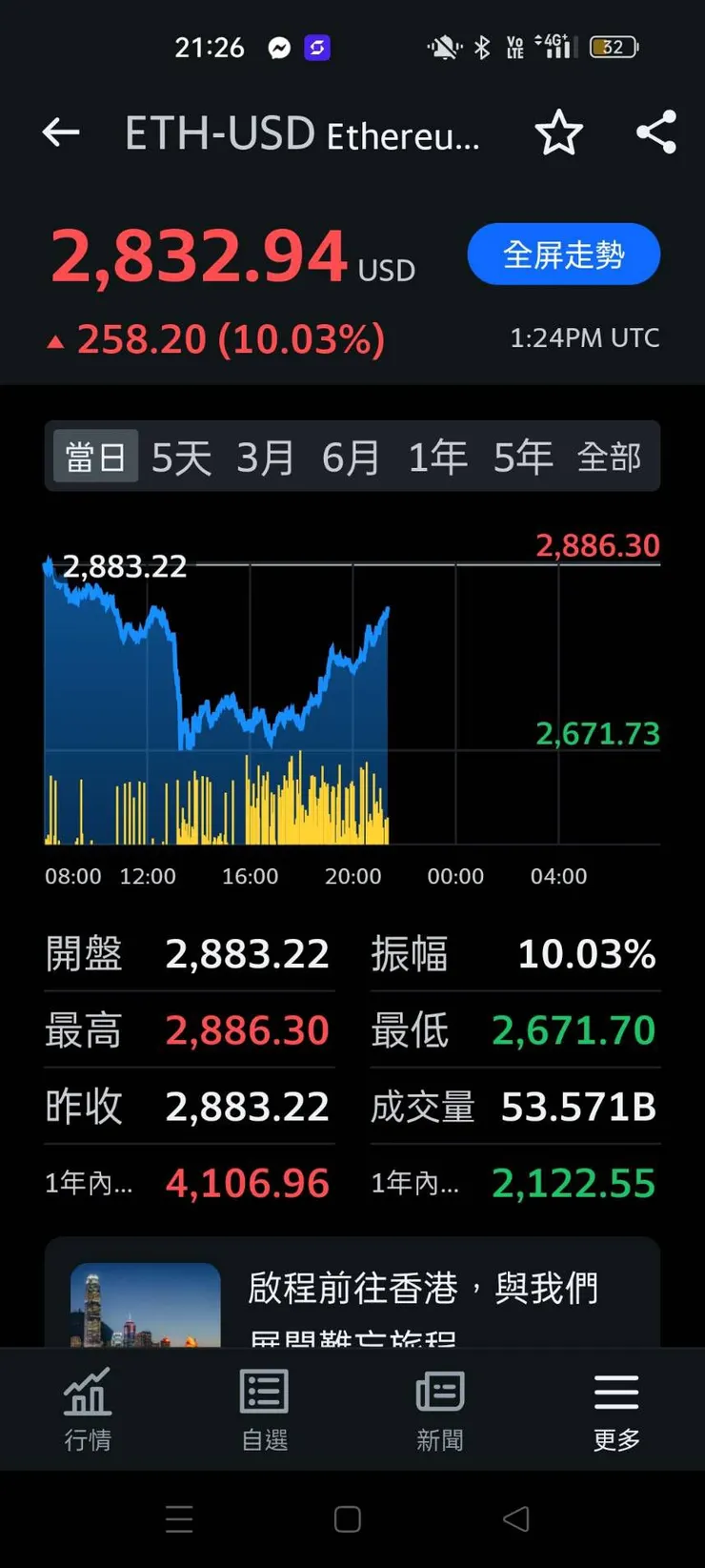705x1568 pixels.
Task: Switch to the 3月 chart tab
Action: click(x=266, y=457)
